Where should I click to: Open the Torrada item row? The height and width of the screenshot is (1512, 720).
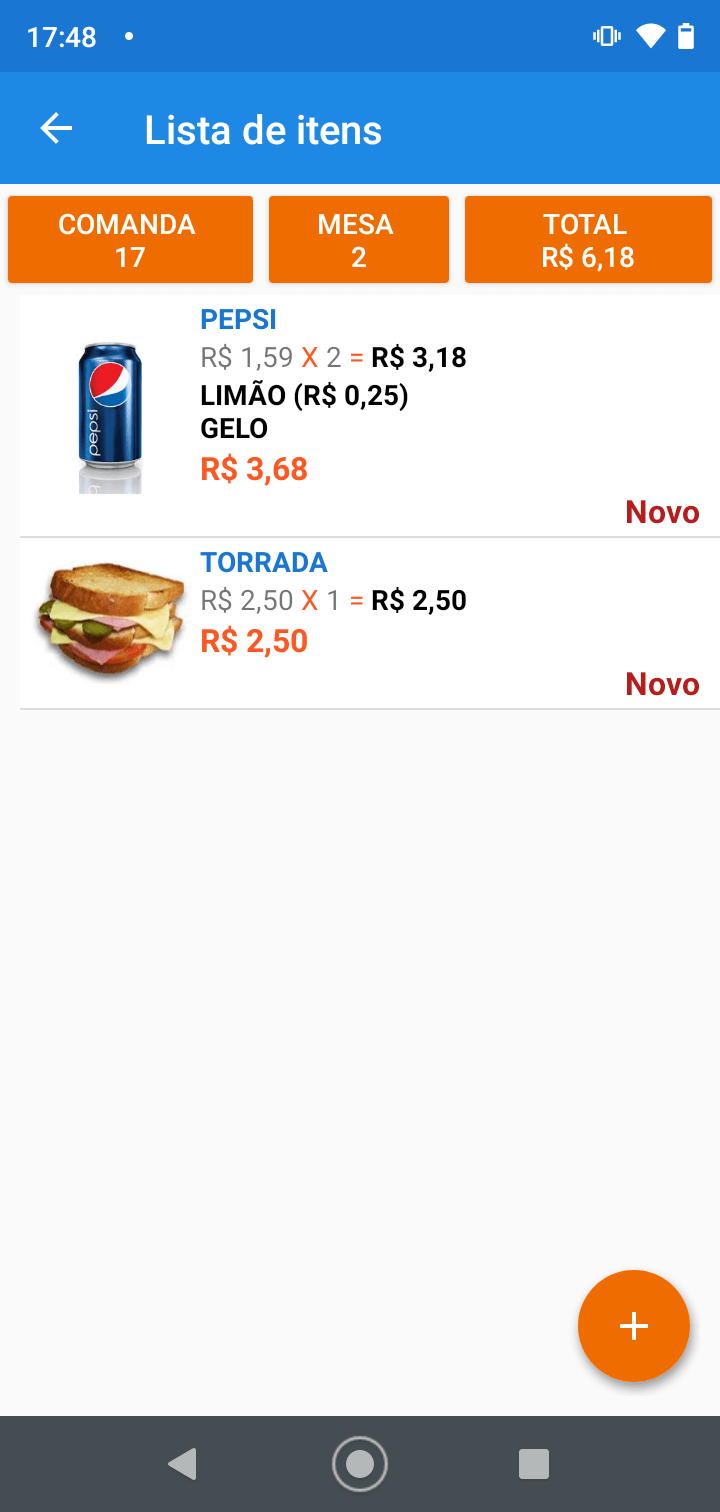369,624
